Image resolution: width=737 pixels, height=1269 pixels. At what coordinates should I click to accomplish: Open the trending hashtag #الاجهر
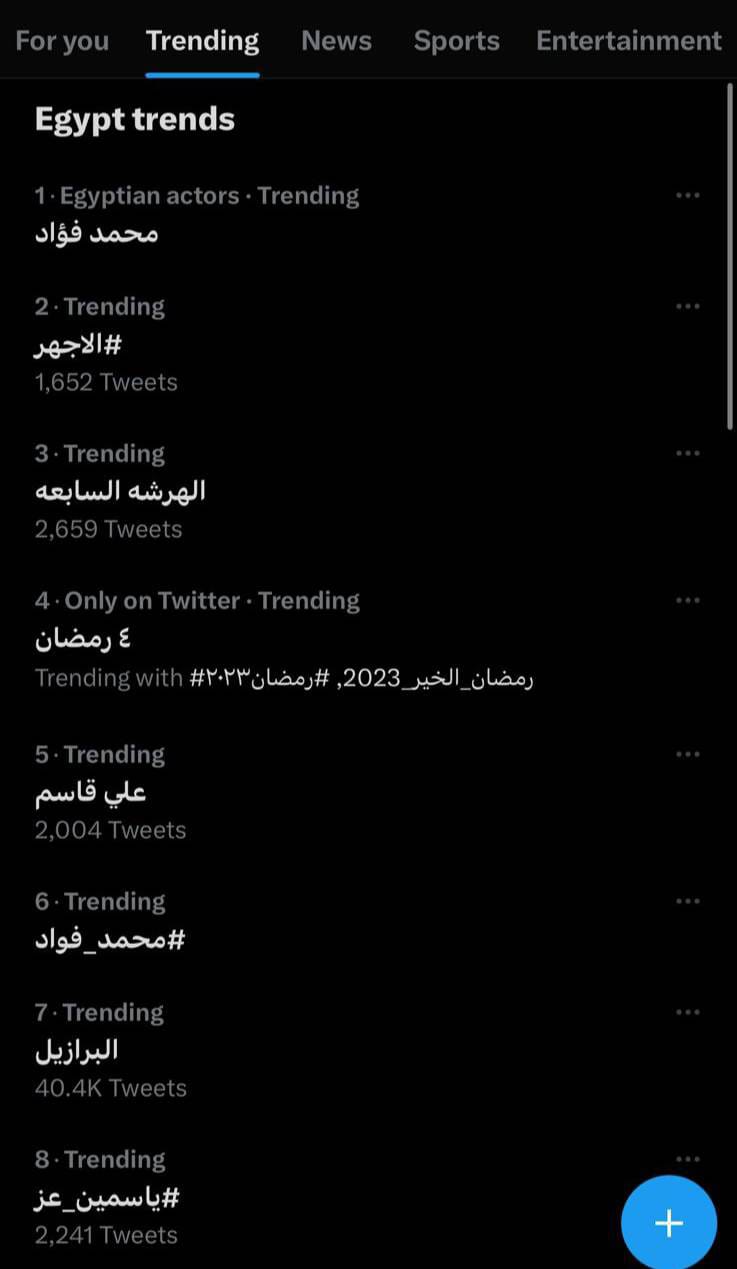[x=78, y=345]
